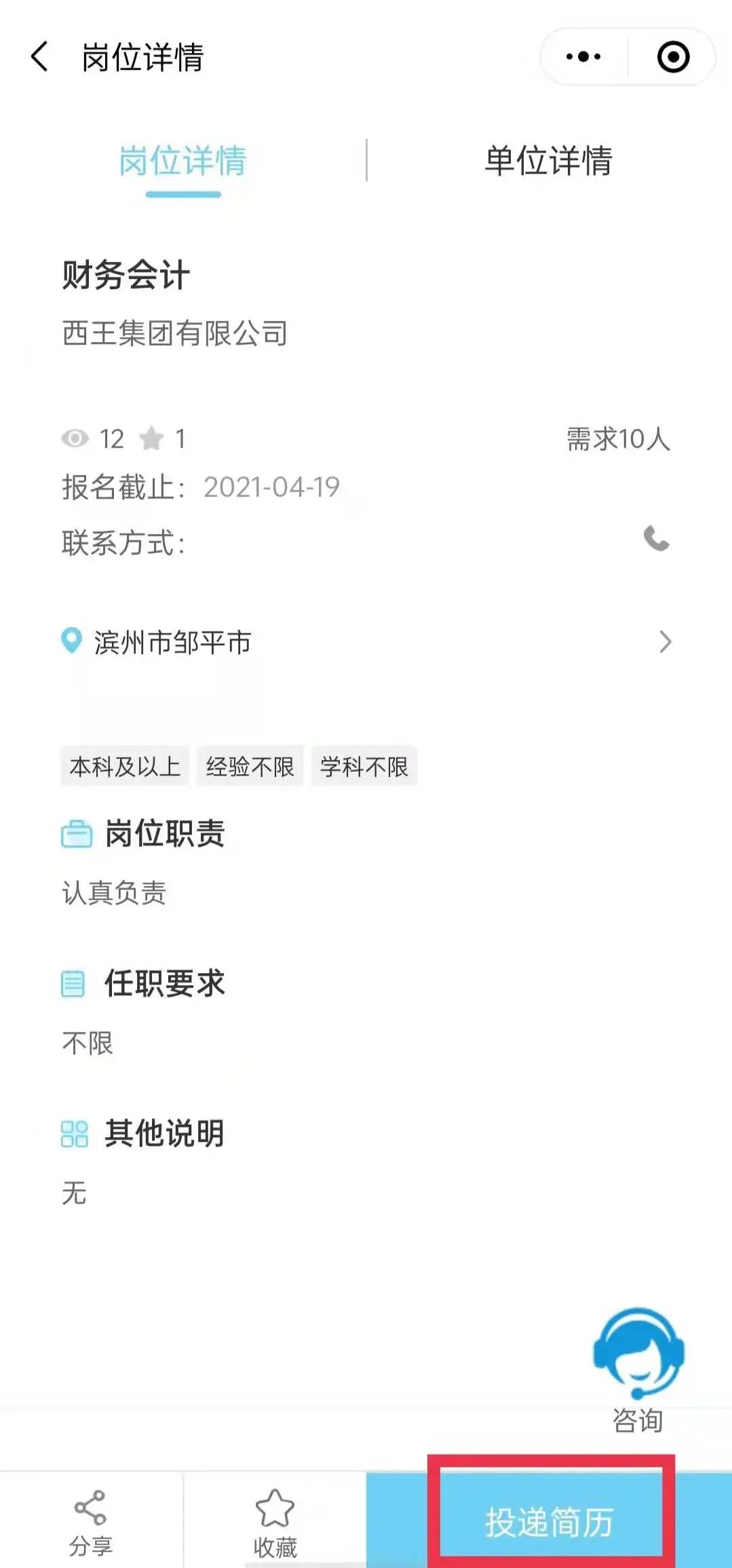The width and height of the screenshot is (732, 1568).
Task: Select the 岗位详情 tab
Action: click(183, 161)
